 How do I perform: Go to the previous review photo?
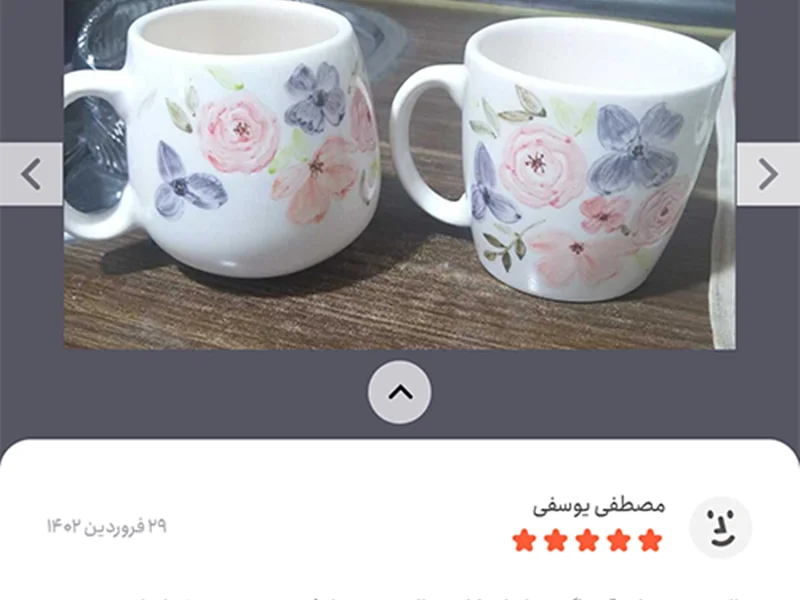31,174
